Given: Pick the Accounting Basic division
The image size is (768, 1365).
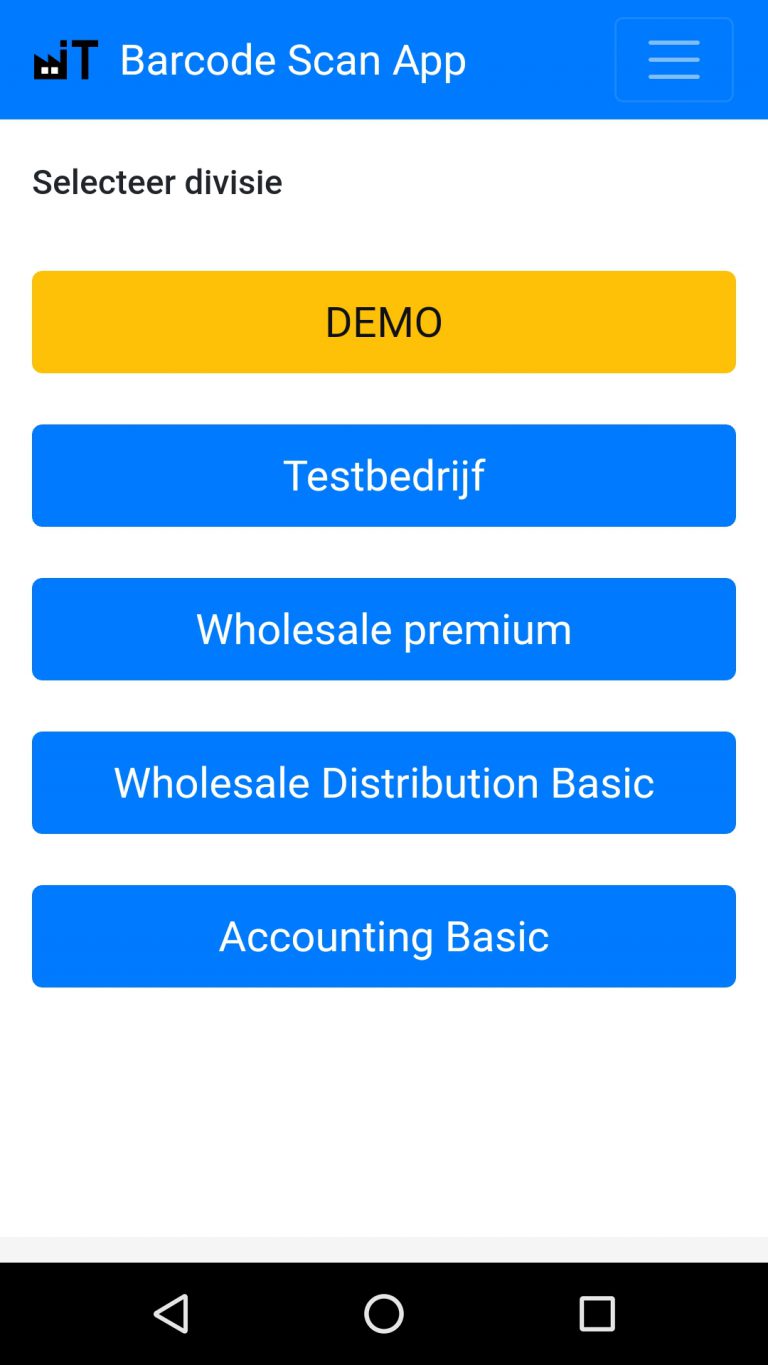Looking at the screenshot, I should coord(383,936).
